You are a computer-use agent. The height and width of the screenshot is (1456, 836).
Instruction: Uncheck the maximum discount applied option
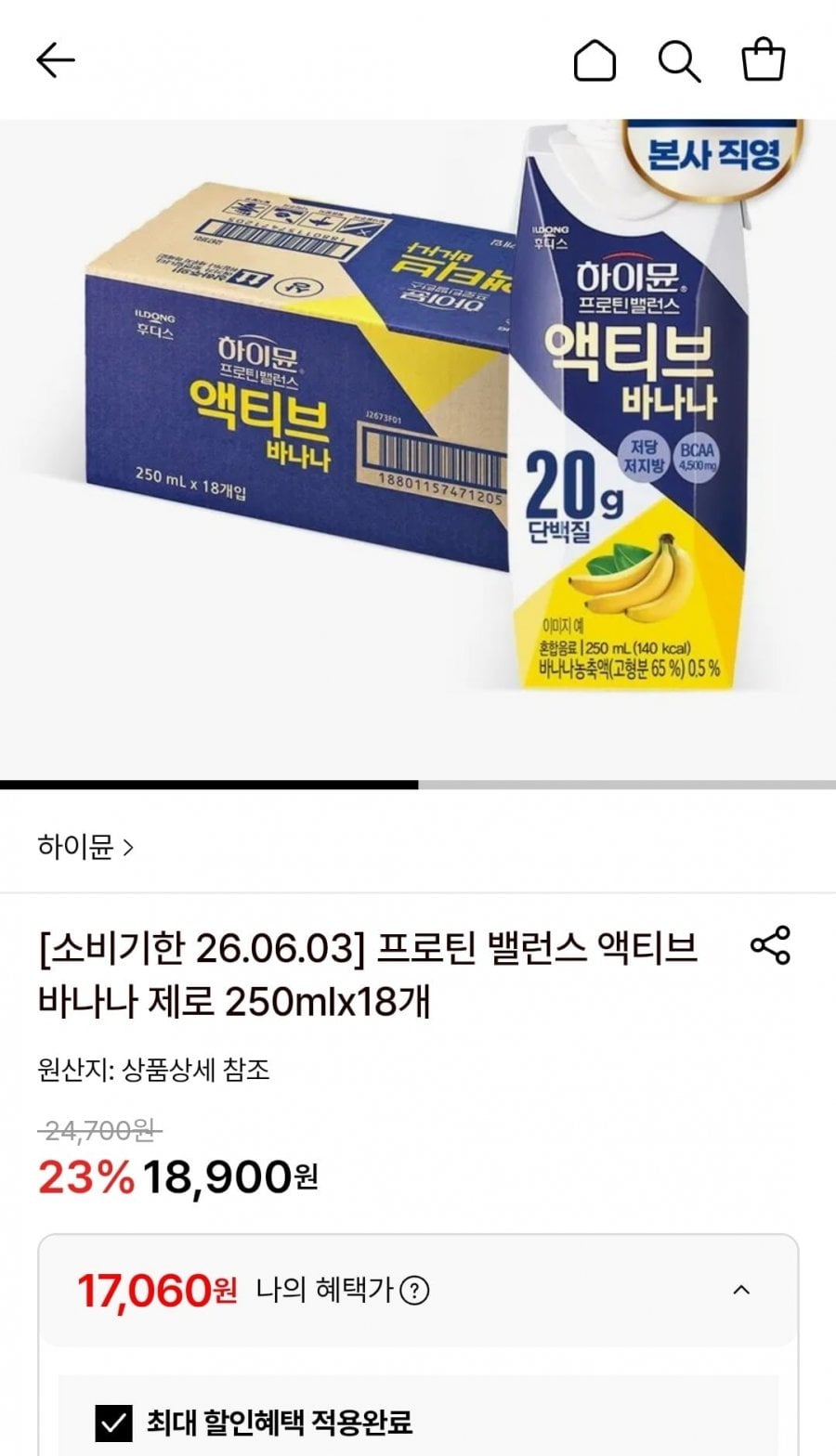[113, 1422]
